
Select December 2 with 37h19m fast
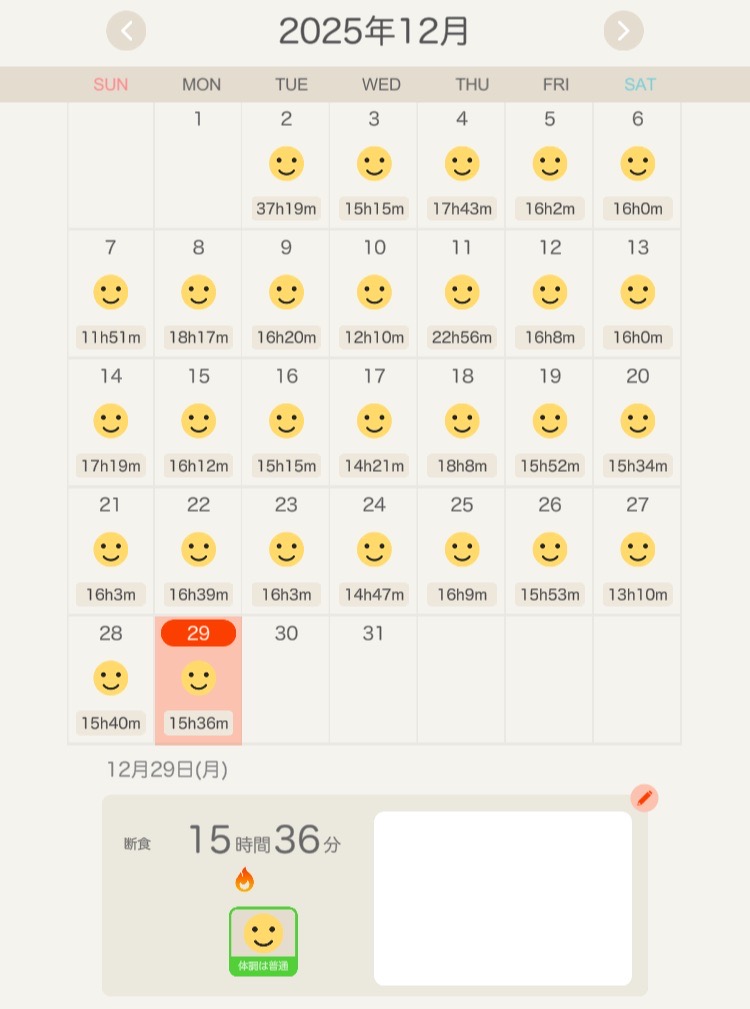(286, 165)
